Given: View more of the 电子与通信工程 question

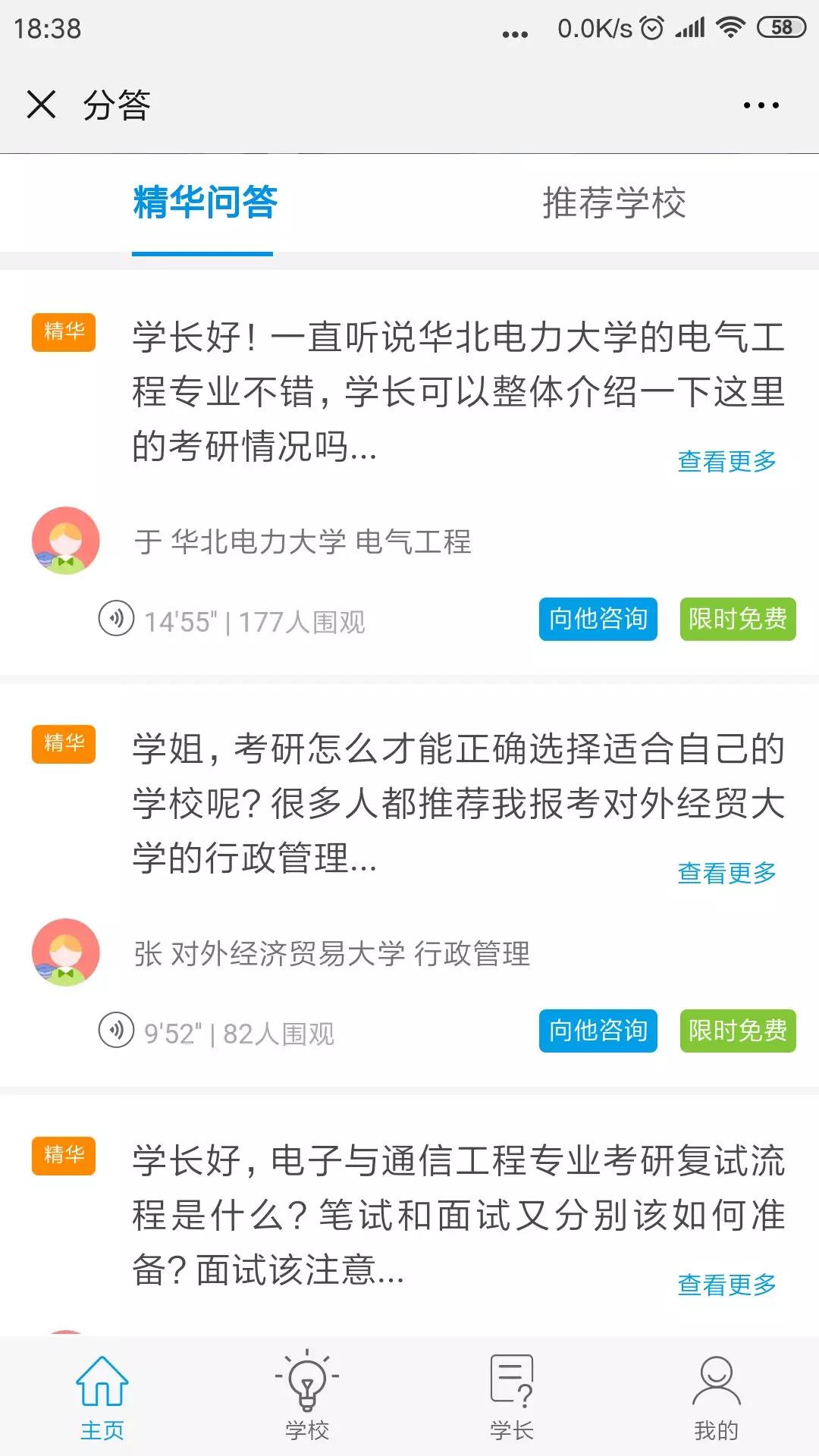Looking at the screenshot, I should pos(726,1285).
